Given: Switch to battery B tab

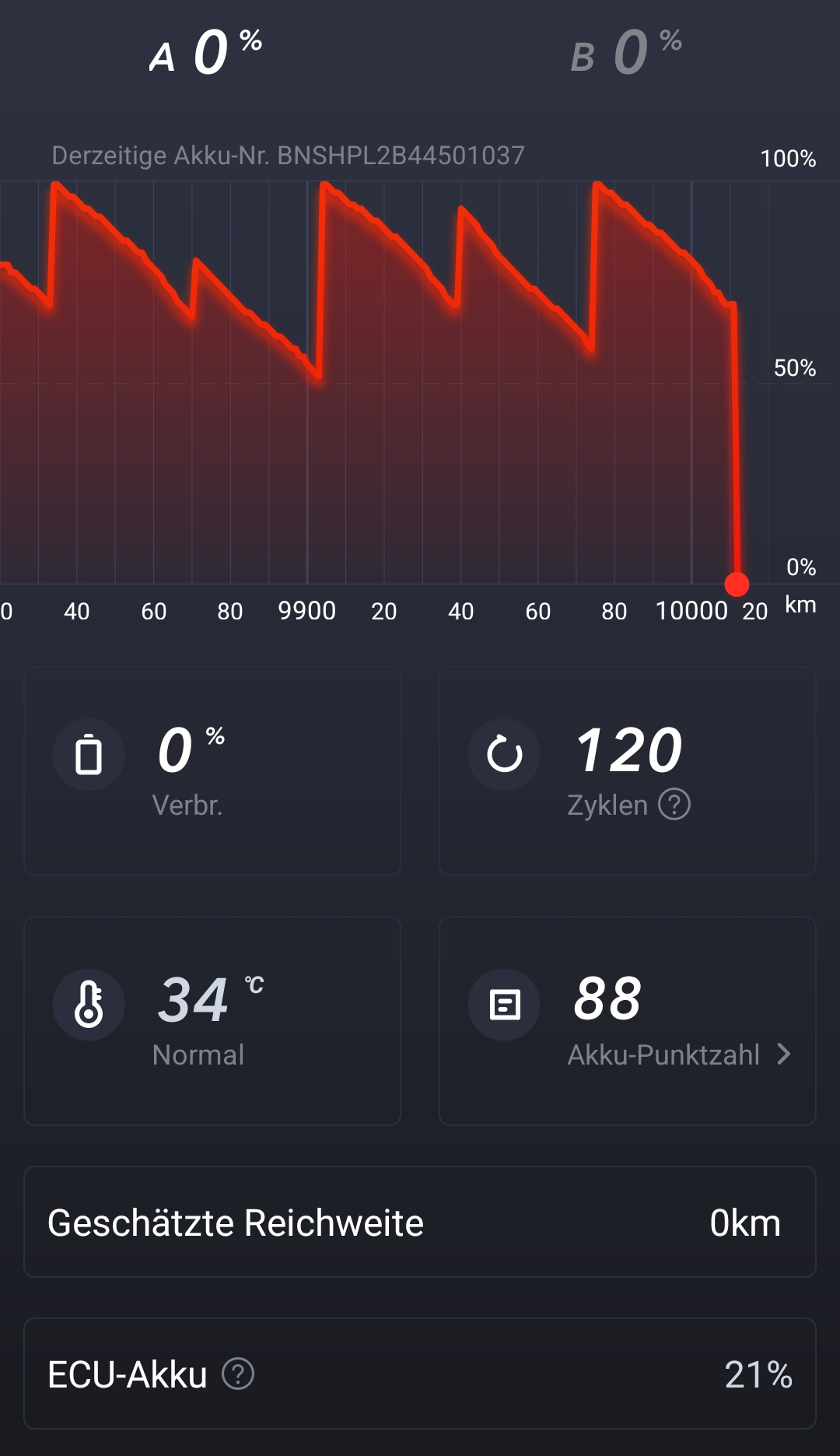Looking at the screenshot, I should 626,53.
